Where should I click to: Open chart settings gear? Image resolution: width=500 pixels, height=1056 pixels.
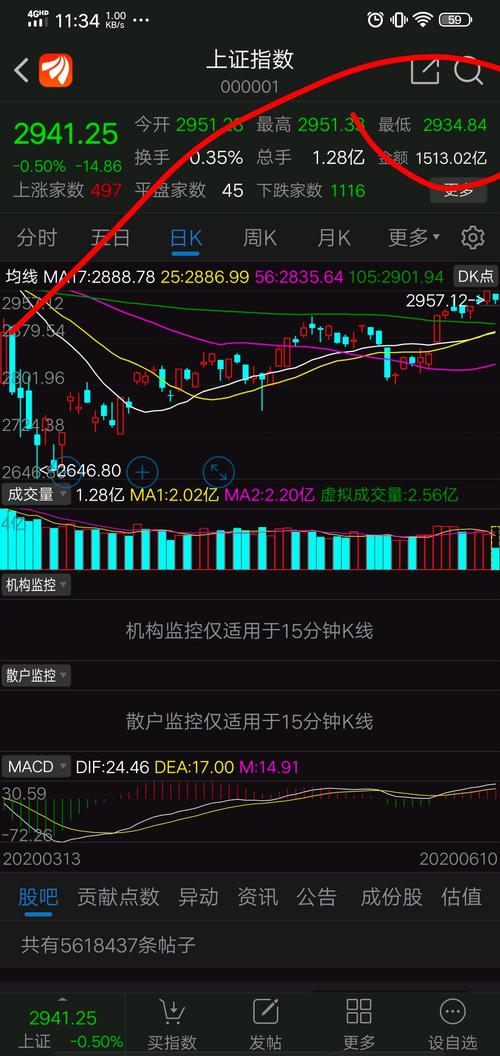[472, 238]
